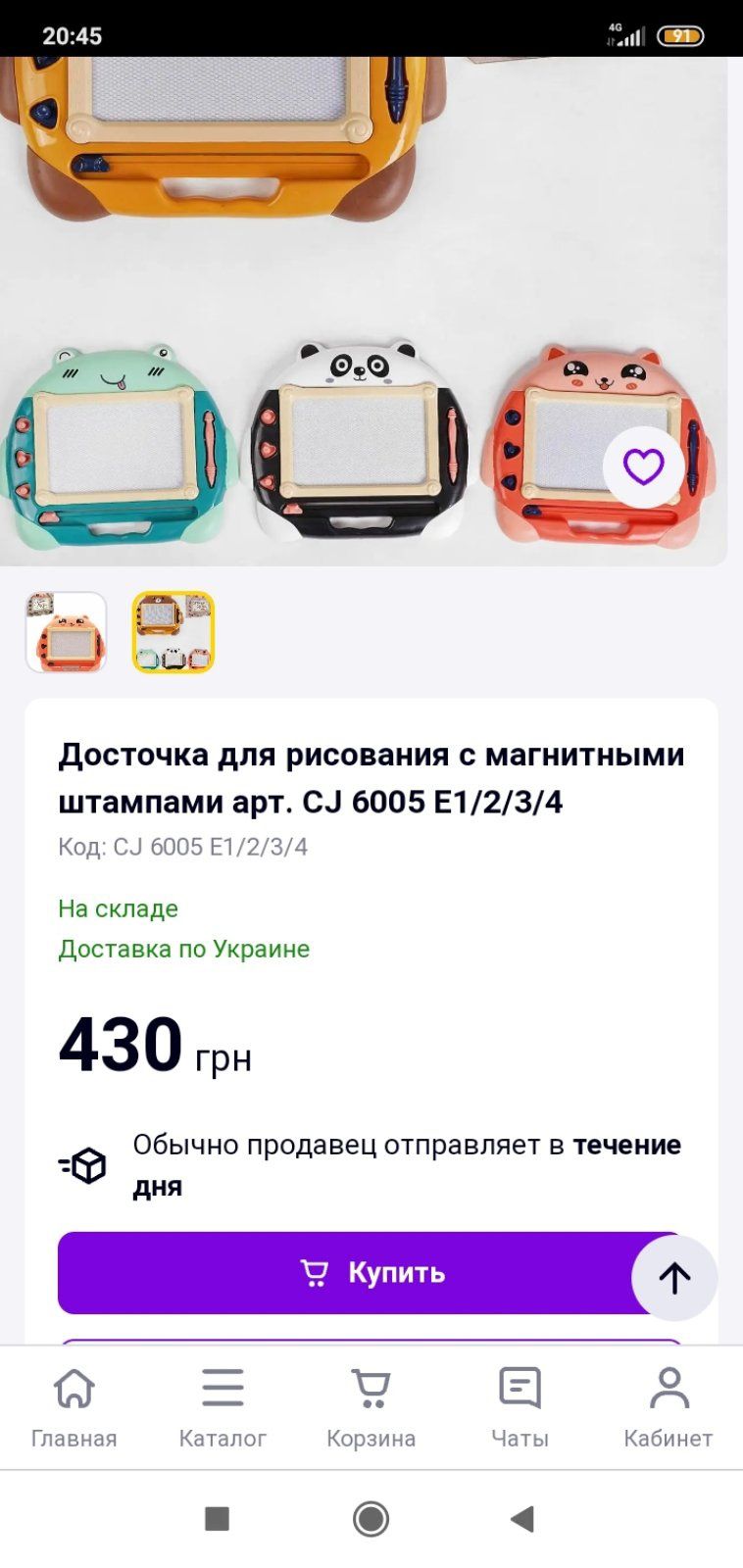
Task: Open the Чаты tab
Action: click(x=520, y=1408)
